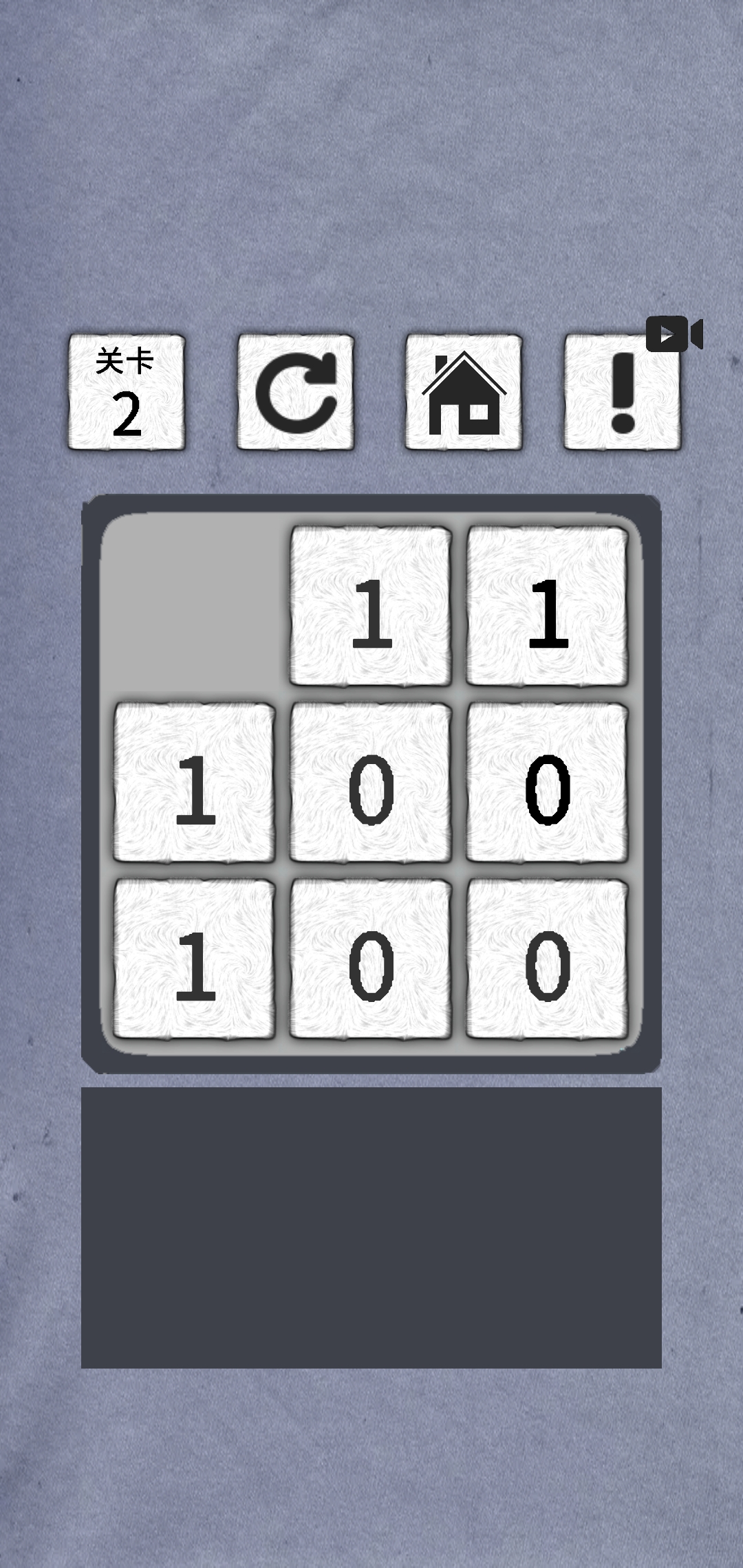Image resolution: width=743 pixels, height=1568 pixels.
Task: Tap the 1 tile right of the empty slot
Action: pyautogui.click(x=371, y=606)
